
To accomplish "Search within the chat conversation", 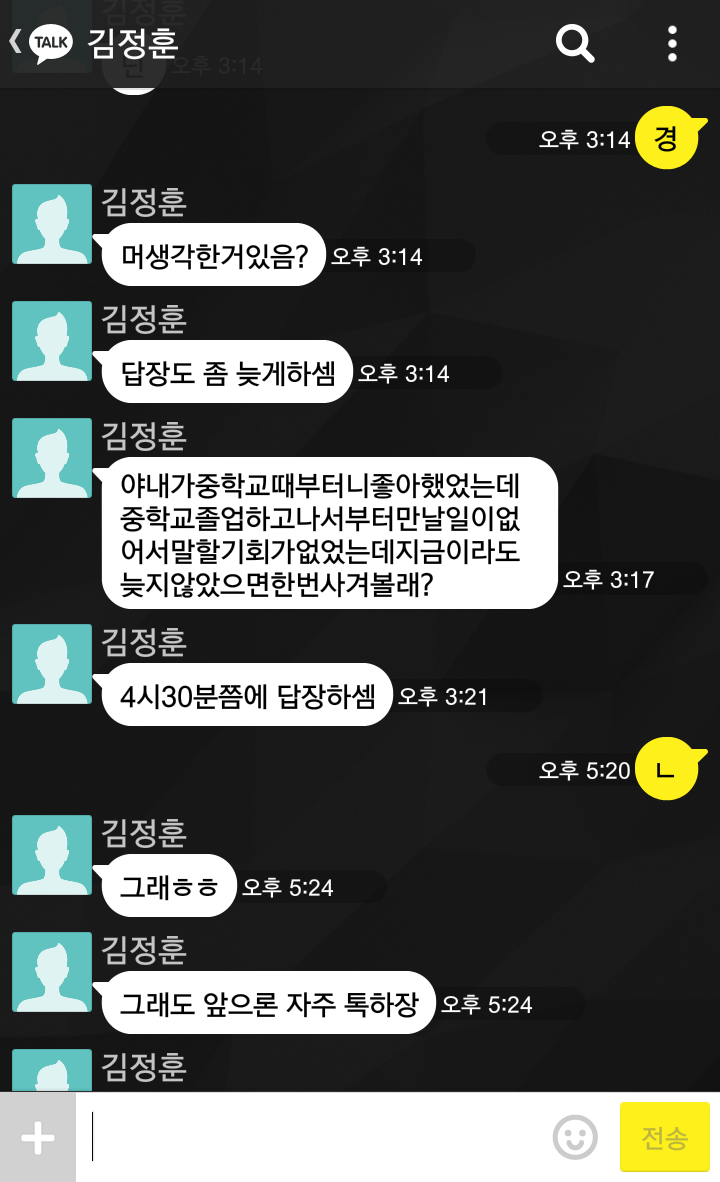I will coord(575,43).
